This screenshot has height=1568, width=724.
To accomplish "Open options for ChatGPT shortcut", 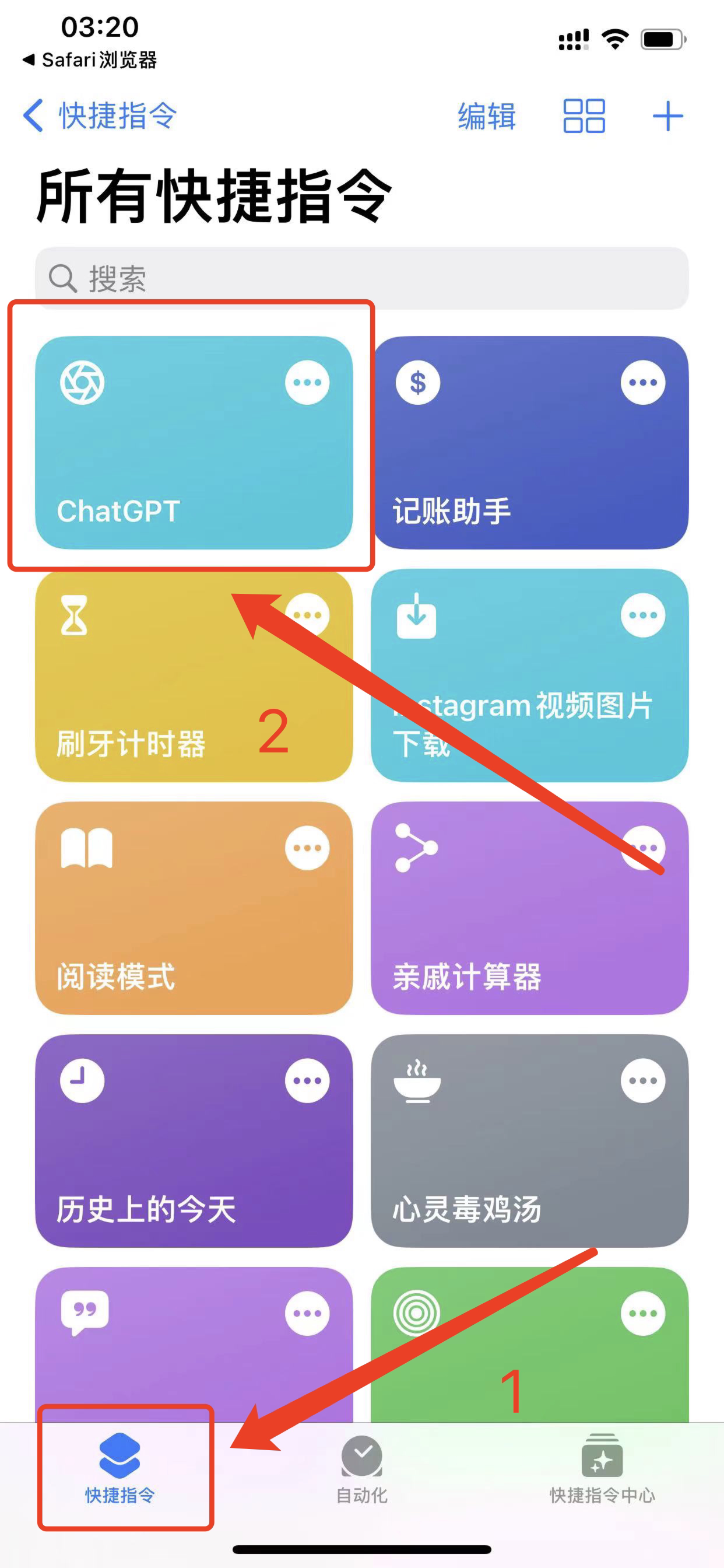I will pyautogui.click(x=307, y=382).
